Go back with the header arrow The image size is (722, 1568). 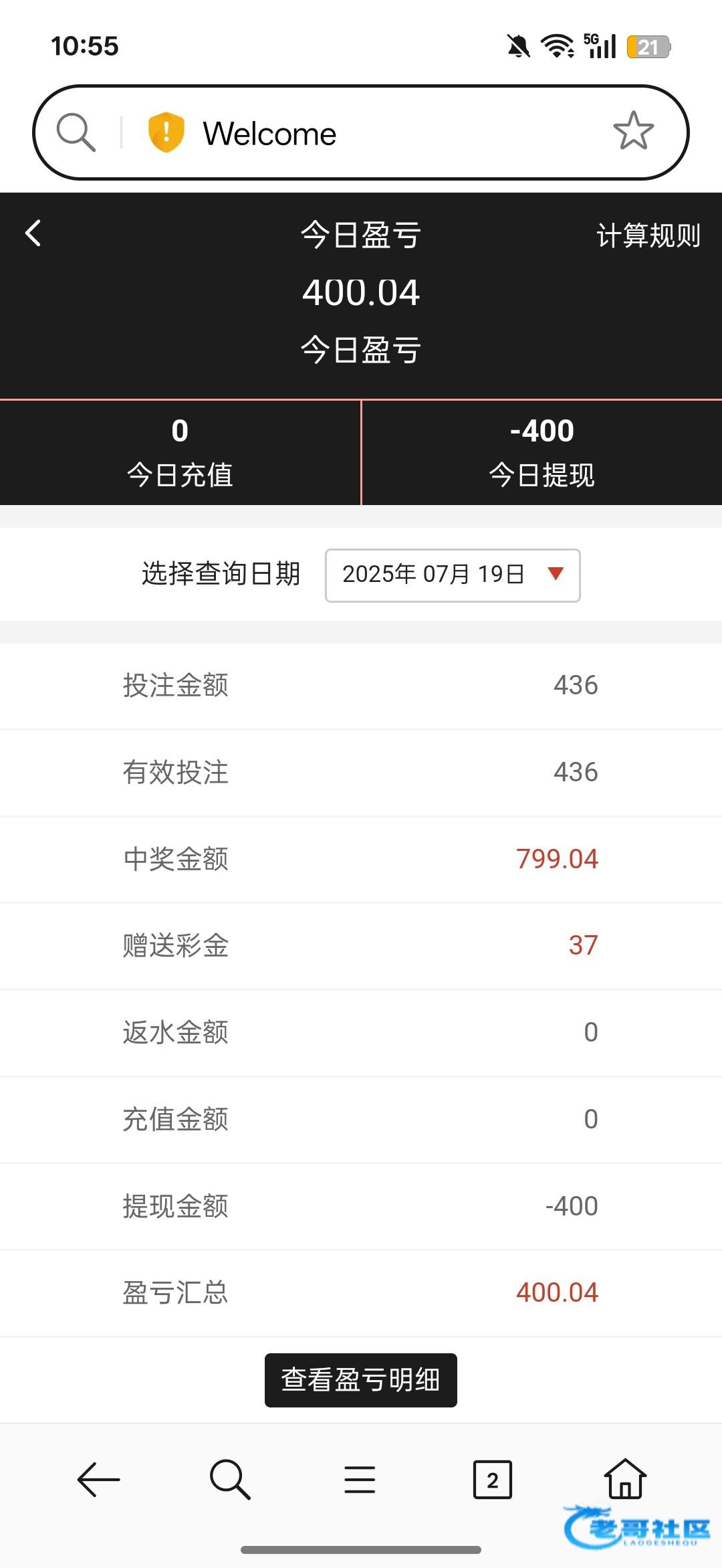(x=33, y=233)
